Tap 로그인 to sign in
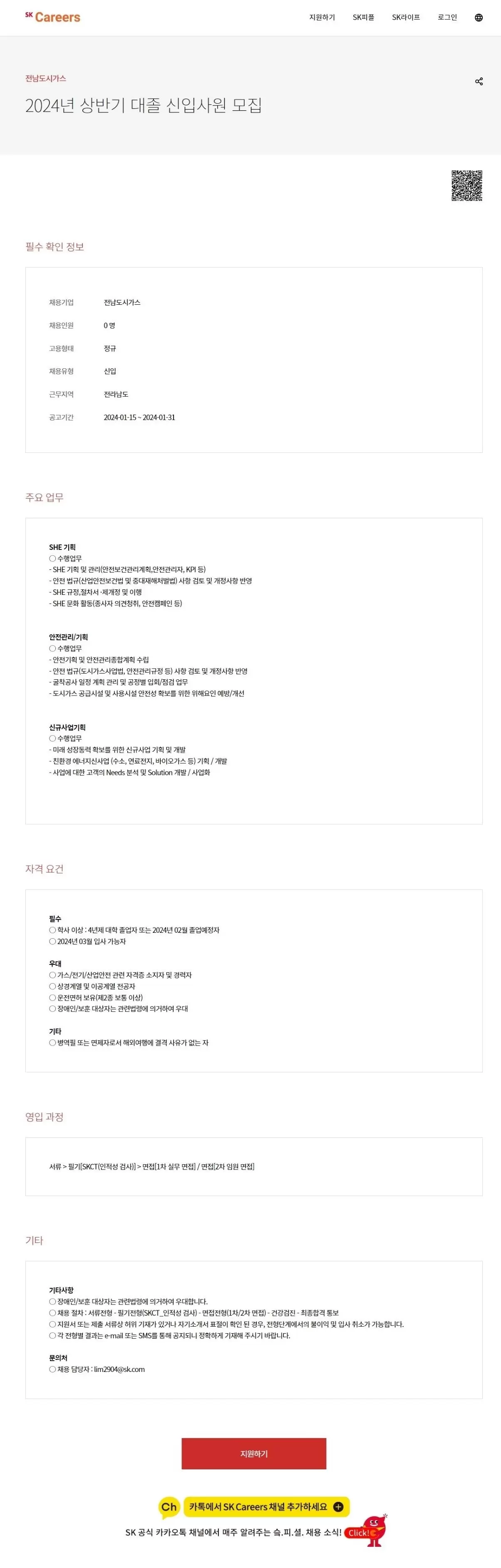The width and height of the screenshot is (501, 1568). pyautogui.click(x=447, y=17)
